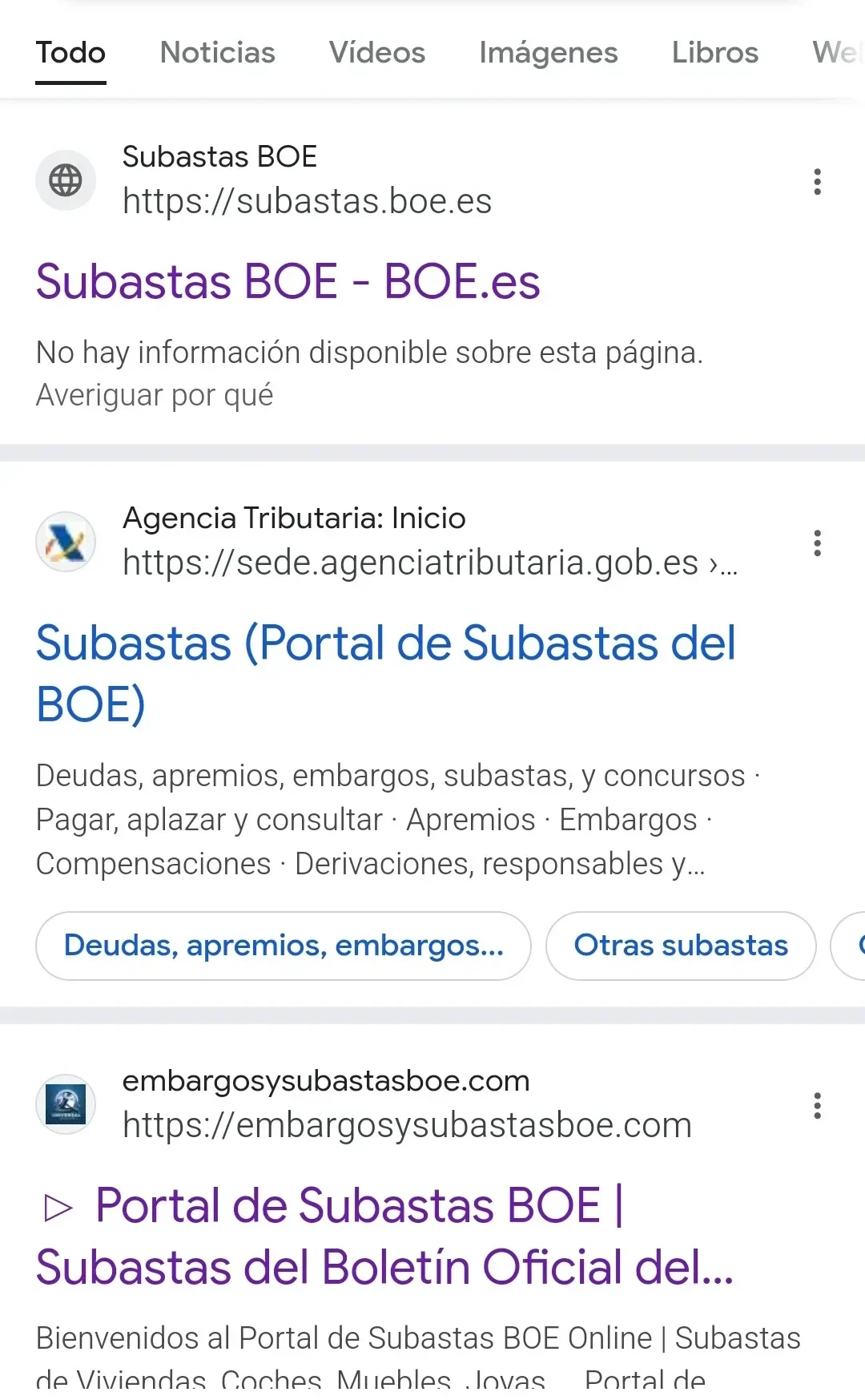The image size is (865, 1400).
Task: Switch to the Vídeos tab
Action: [376, 53]
